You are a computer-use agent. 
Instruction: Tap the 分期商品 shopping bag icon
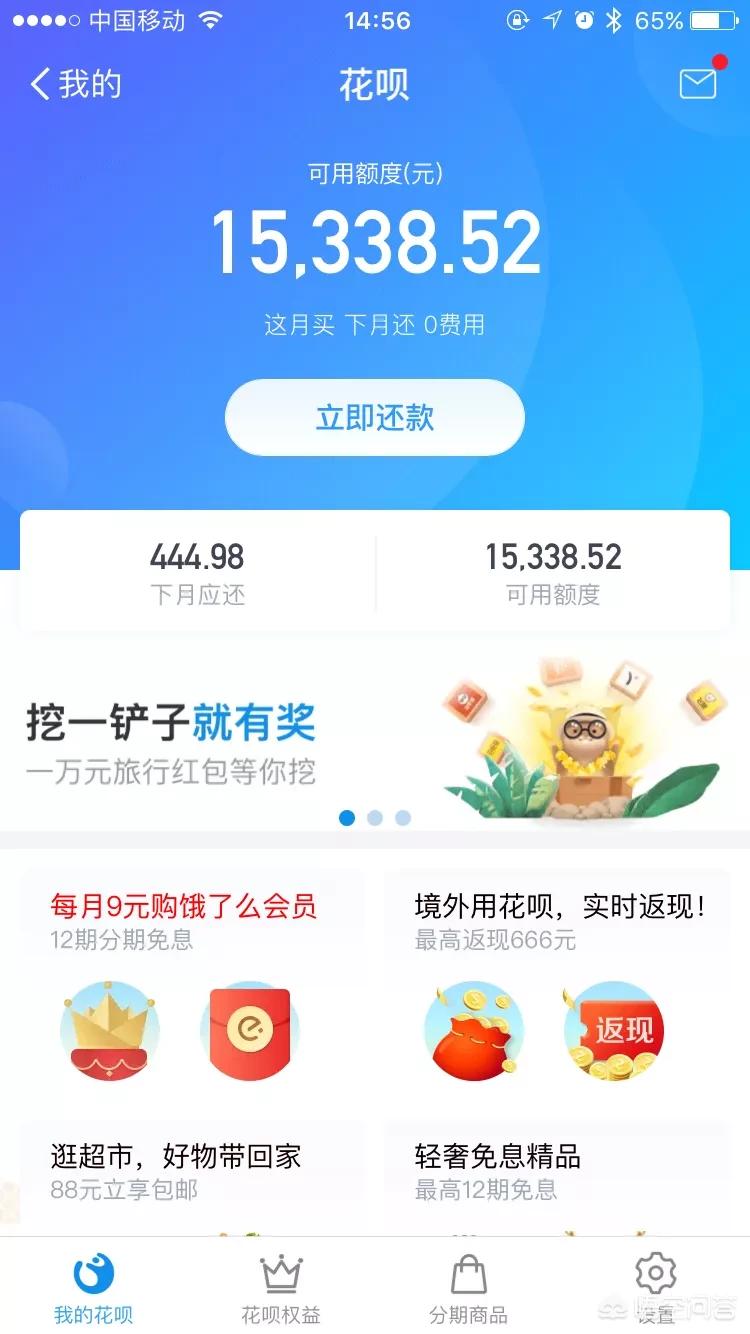point(468,1271)
